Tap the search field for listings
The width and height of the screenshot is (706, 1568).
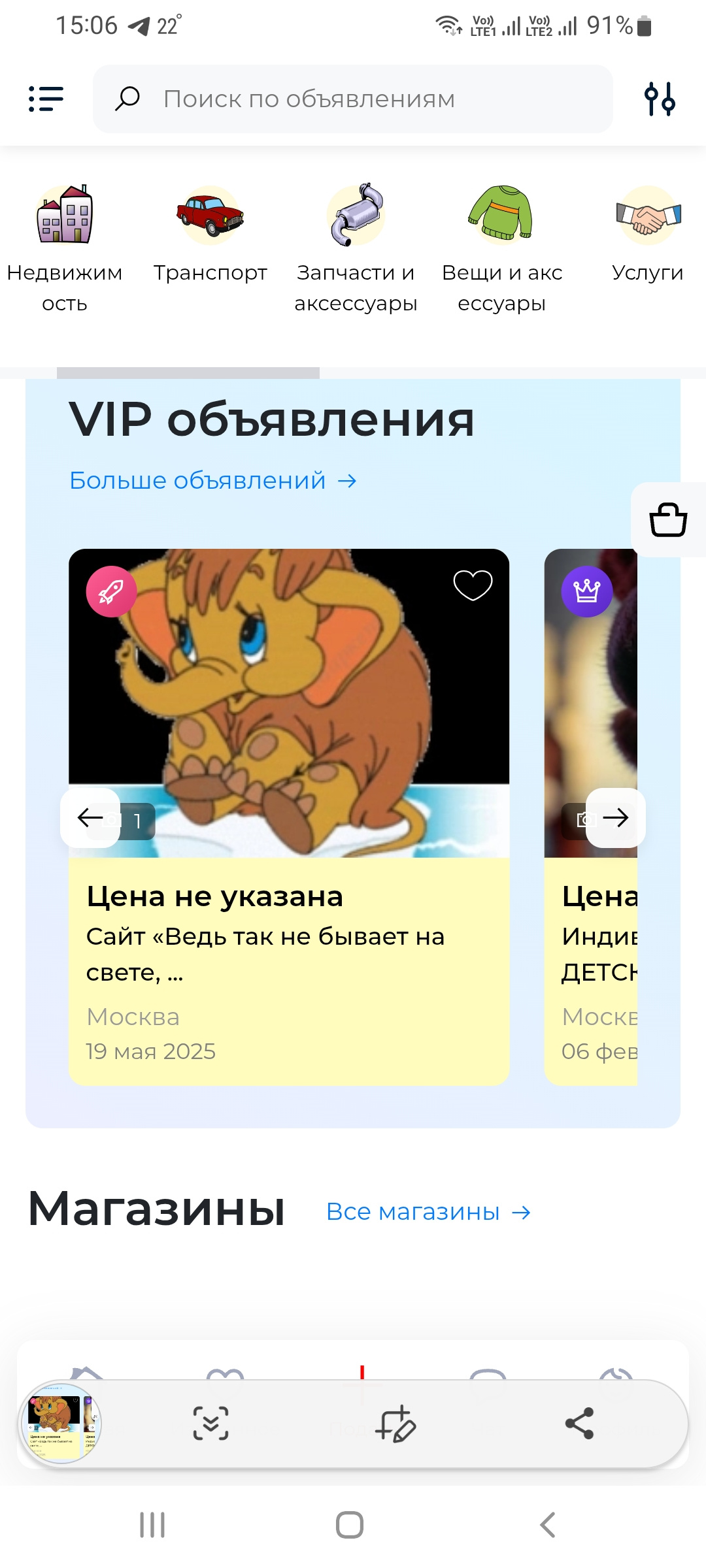tap(353, 99)
